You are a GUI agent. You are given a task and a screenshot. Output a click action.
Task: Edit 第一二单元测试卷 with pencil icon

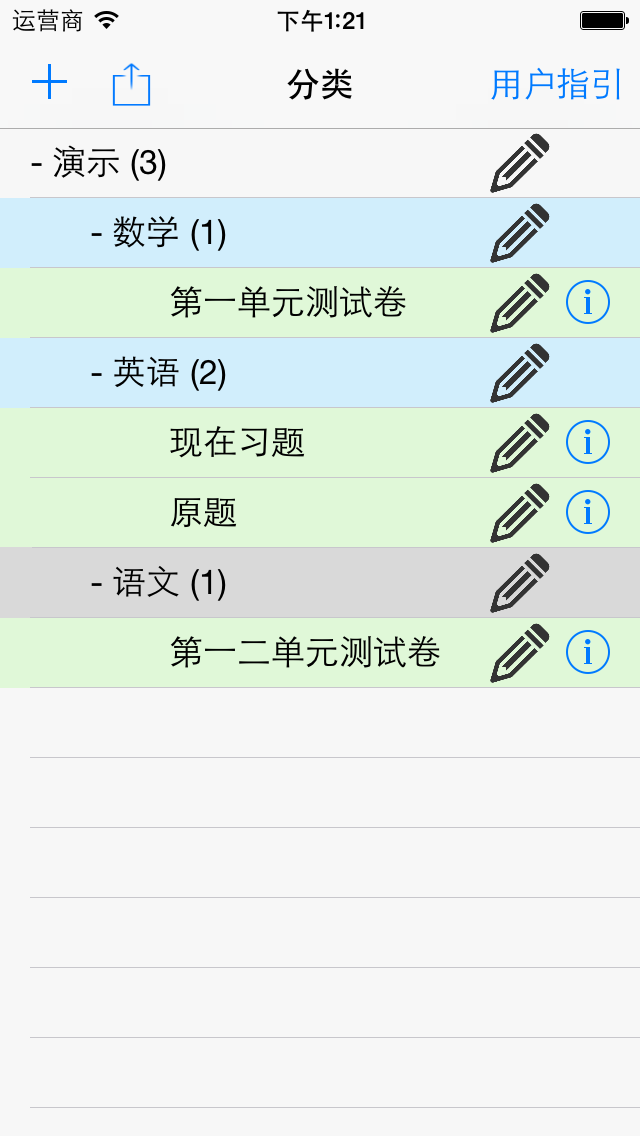coord(520,652)
